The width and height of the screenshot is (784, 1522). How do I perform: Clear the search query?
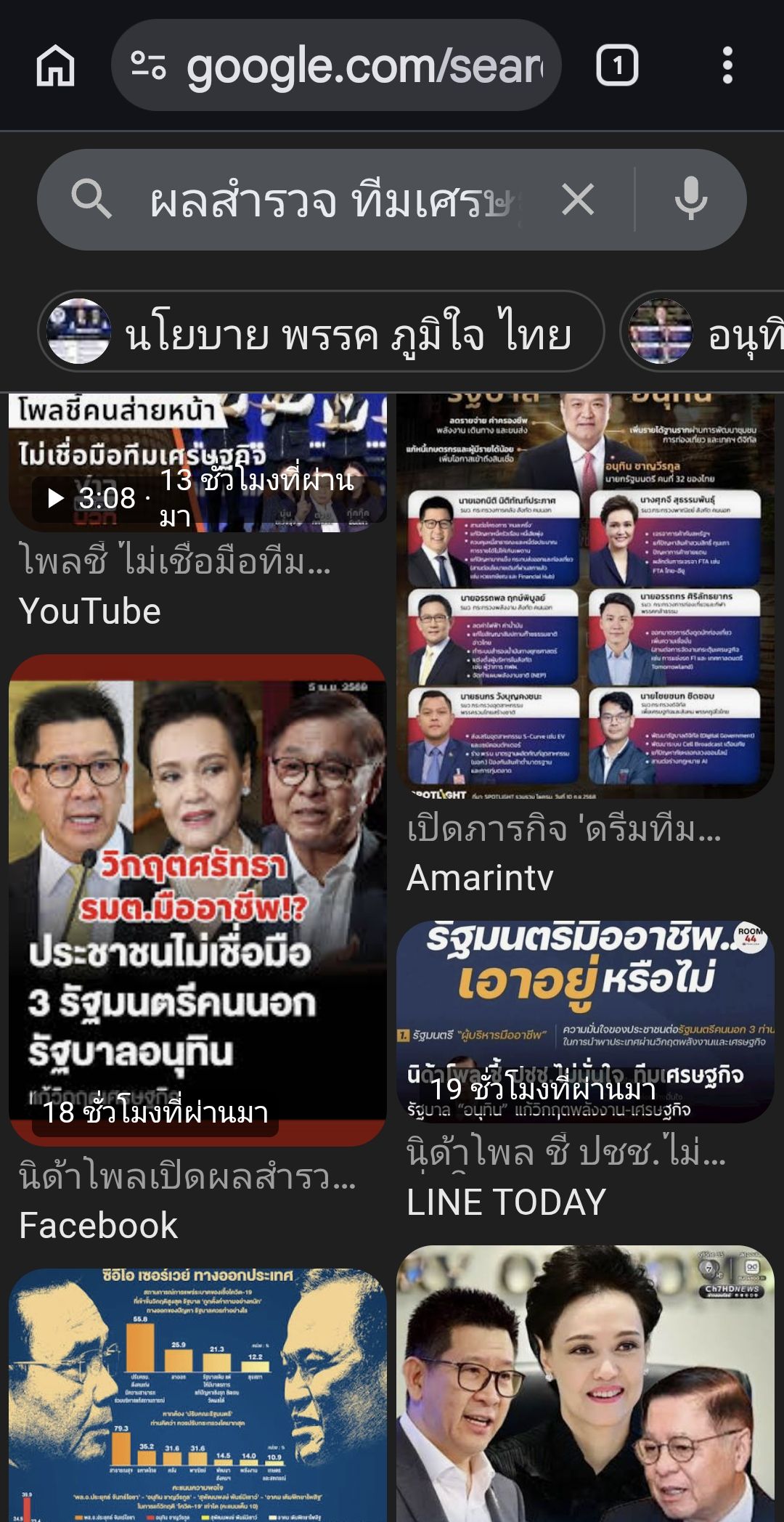pyautogui.click(x=578, y=200)
